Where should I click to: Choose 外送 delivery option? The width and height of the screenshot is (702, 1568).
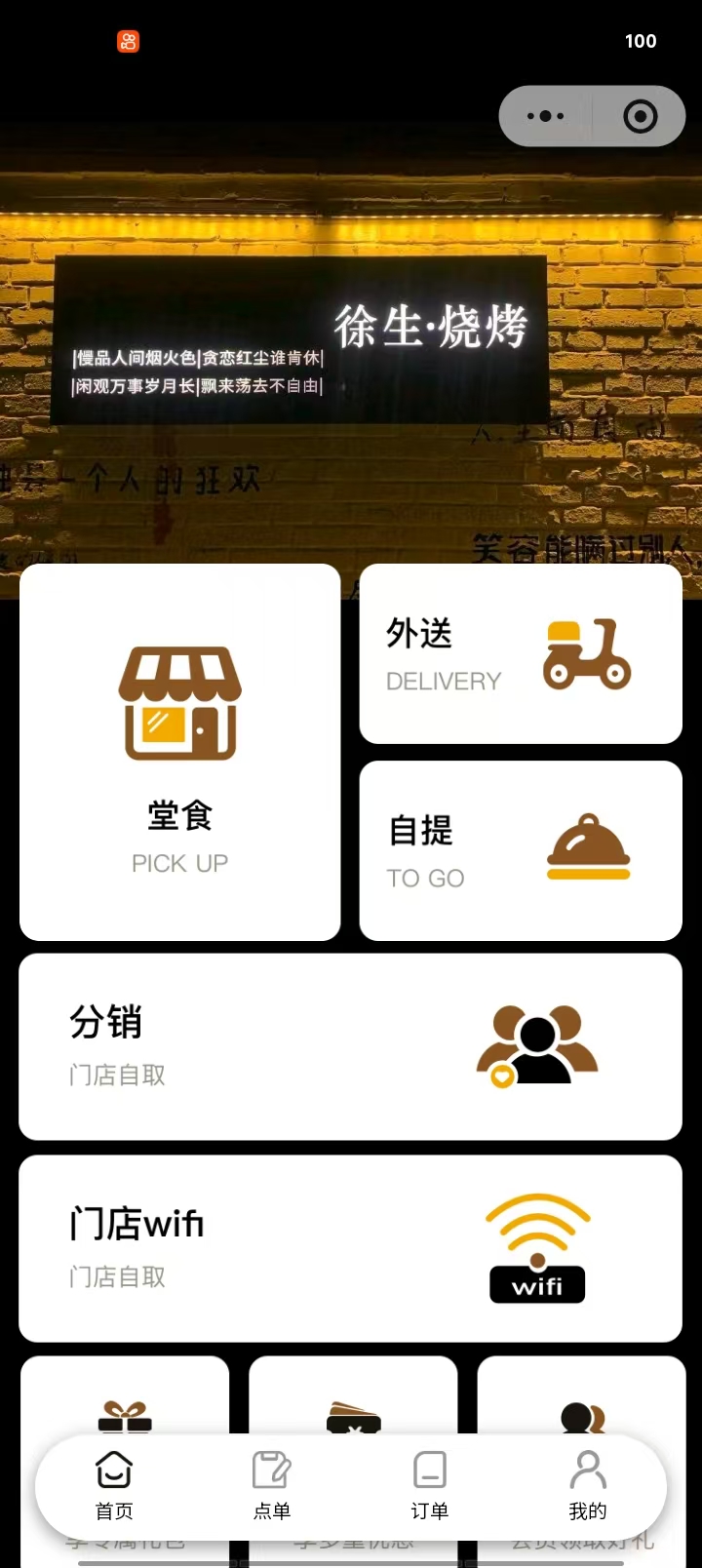521,653
